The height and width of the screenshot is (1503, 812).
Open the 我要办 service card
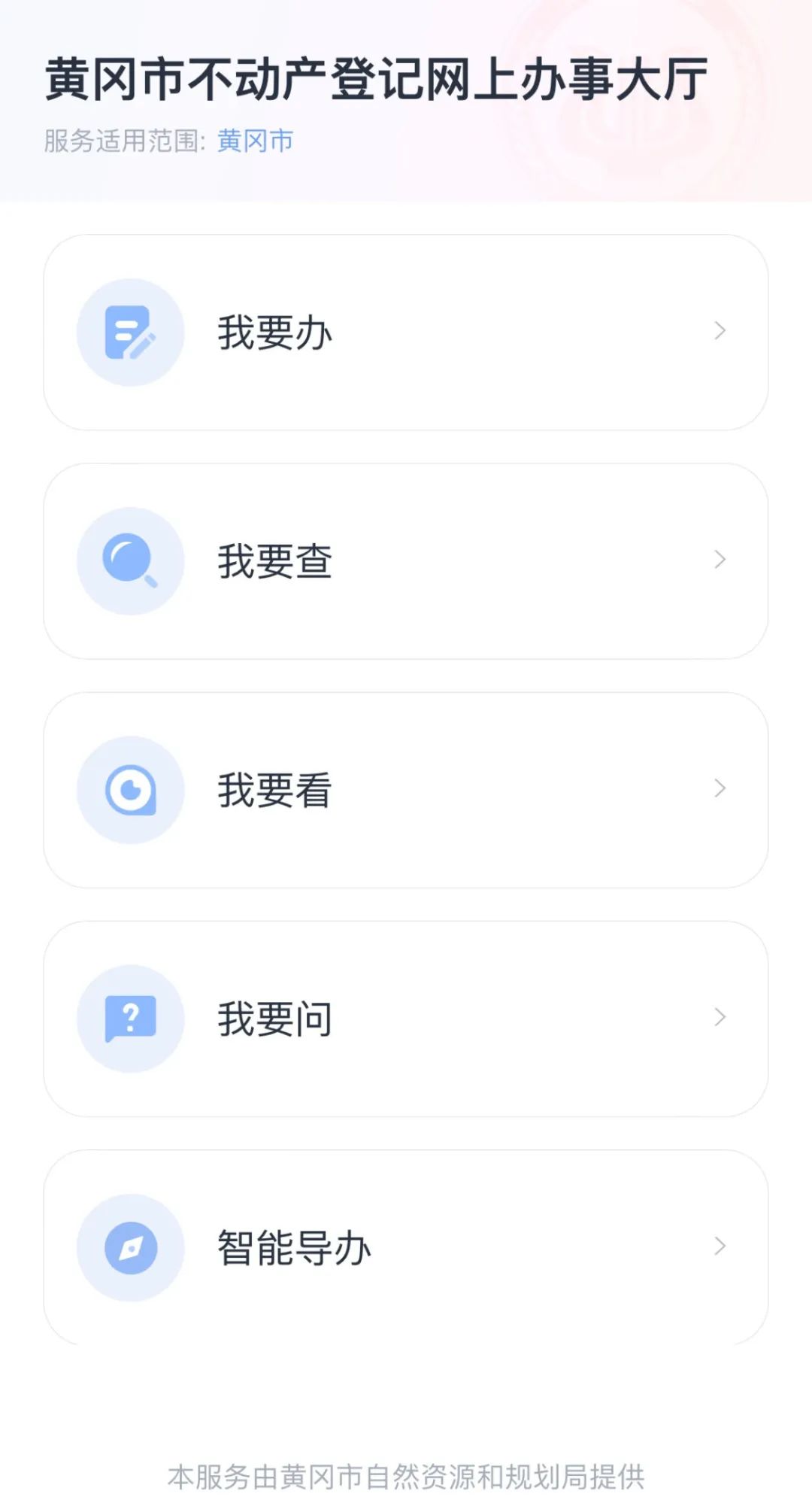tap(406, 332)
